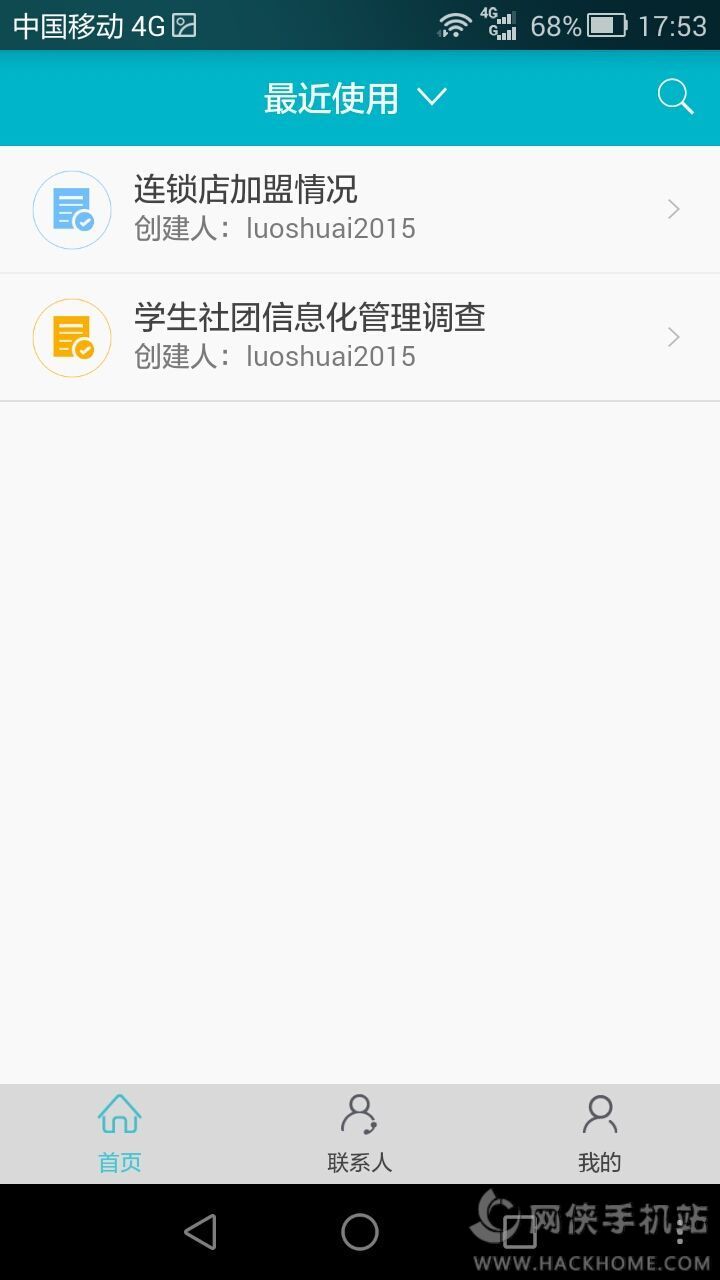The height and width of the screenshot is (1280, 720).
Task: Switch to the 联系人 tab
Action: click(359, 1134)
